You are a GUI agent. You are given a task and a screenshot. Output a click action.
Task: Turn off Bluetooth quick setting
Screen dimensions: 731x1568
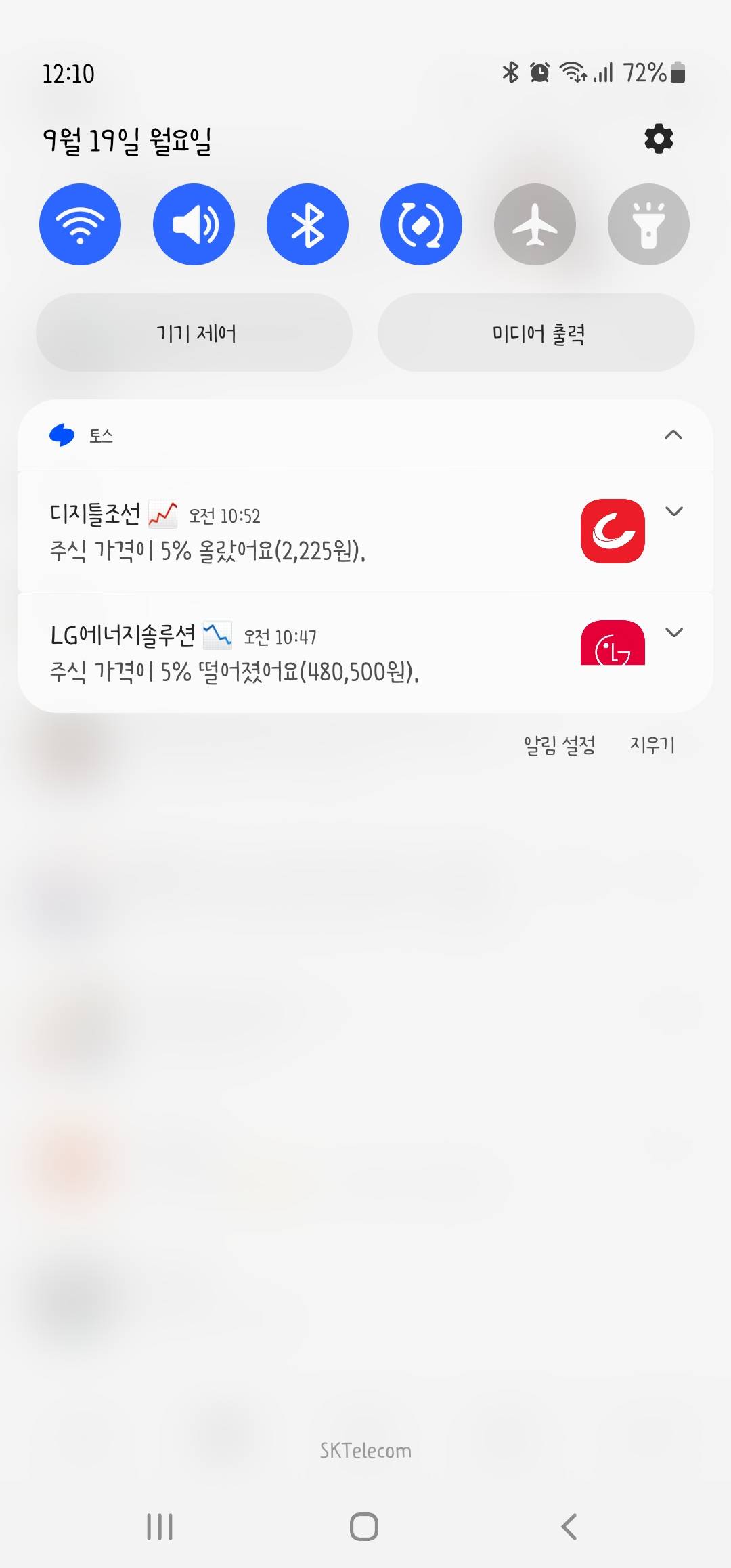pyautogui.click(x=307, y=225)
